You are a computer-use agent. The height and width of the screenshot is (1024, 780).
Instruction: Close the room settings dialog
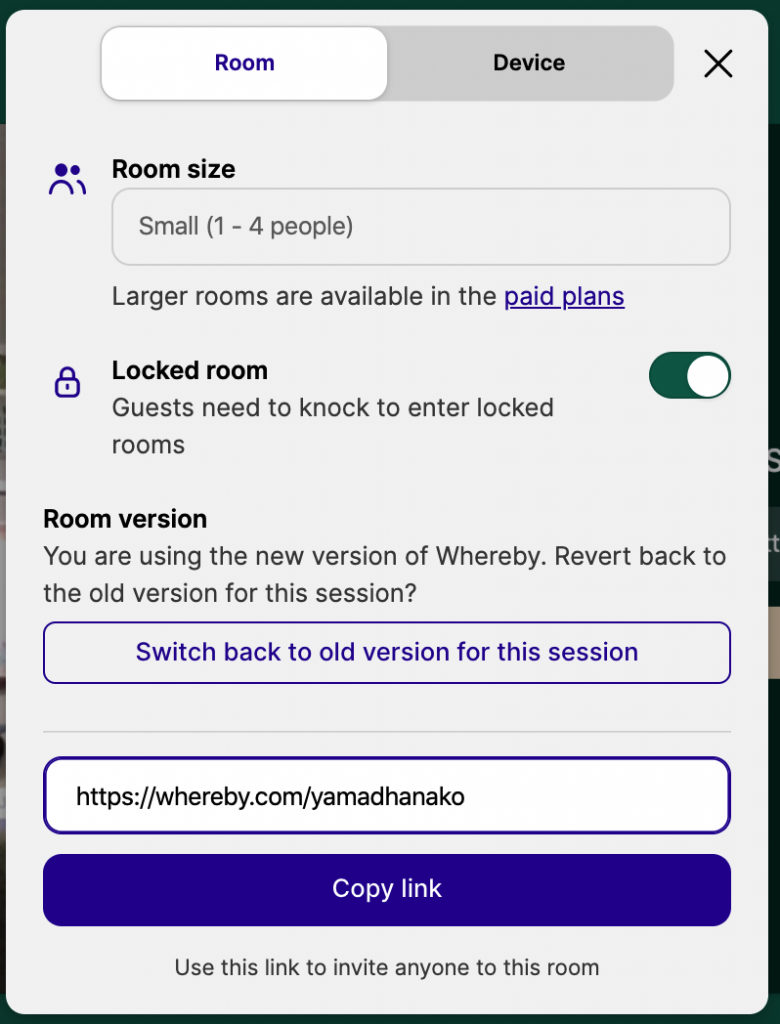pos(718,64)
